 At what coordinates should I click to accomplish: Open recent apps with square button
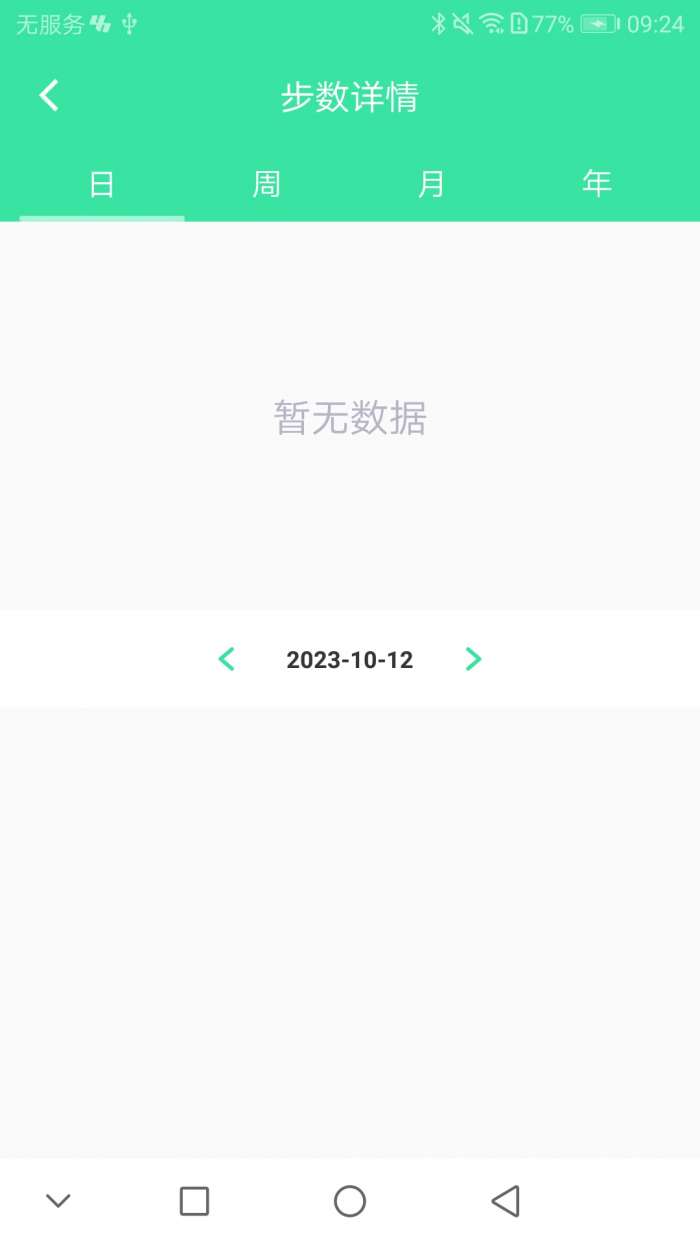click(194, 1201)
